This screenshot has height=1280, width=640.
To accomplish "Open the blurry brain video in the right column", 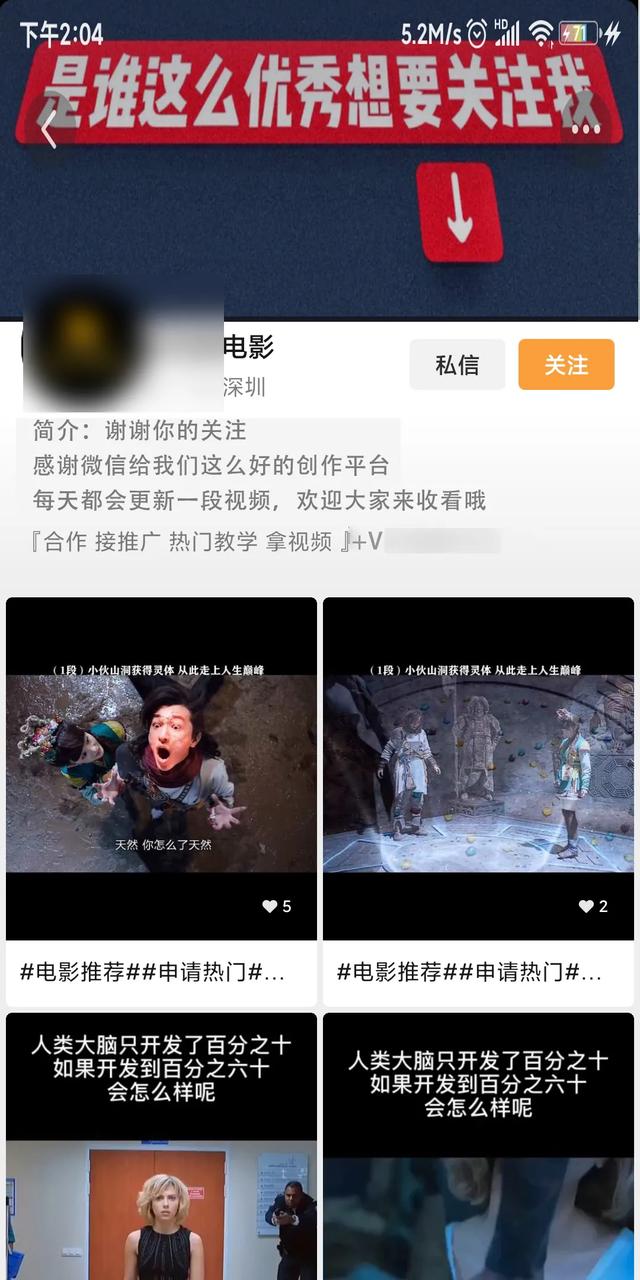I will pyautogui.click(x=478, y=1150).
